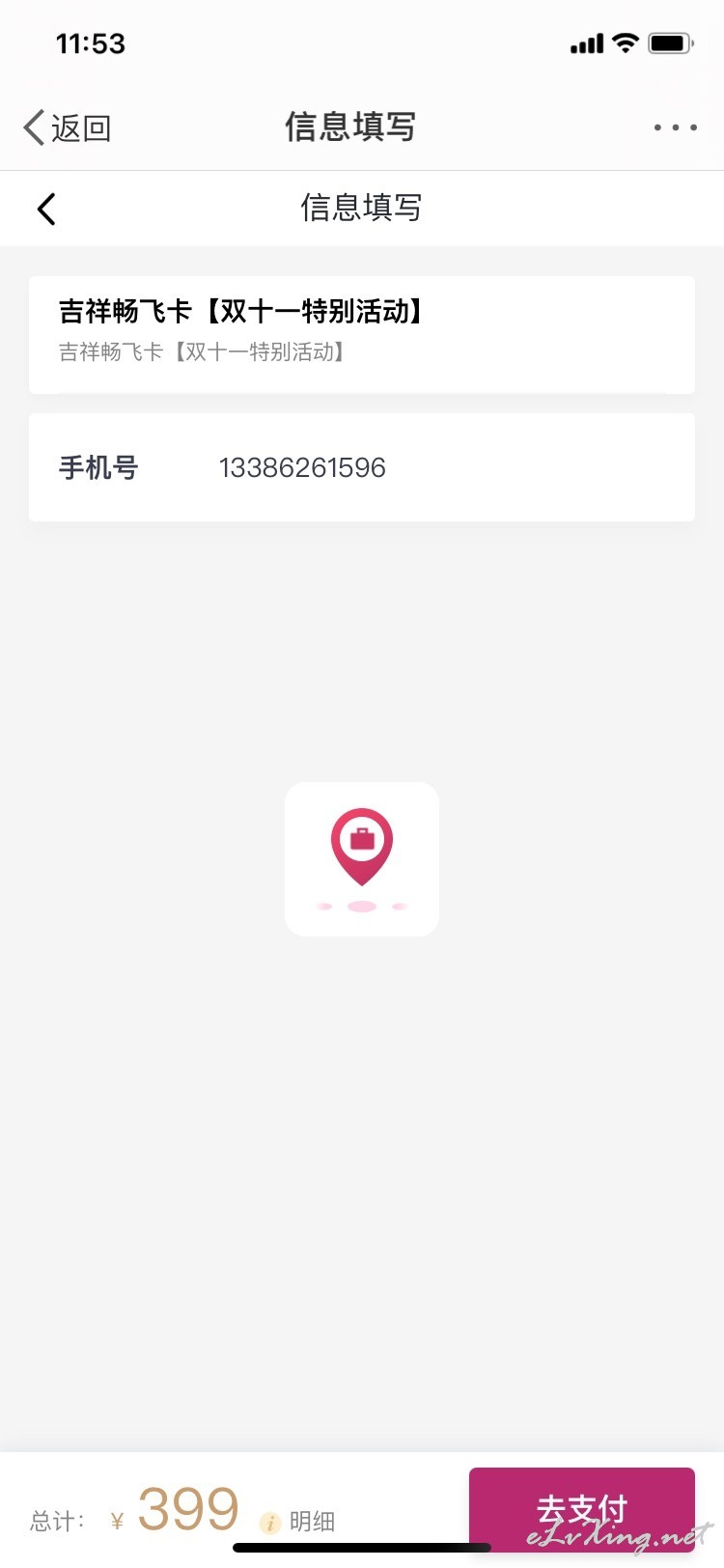The width and height of the screenshot is (724, 1568).
Task: Tap the inner page back arrow
Action: 46,209
